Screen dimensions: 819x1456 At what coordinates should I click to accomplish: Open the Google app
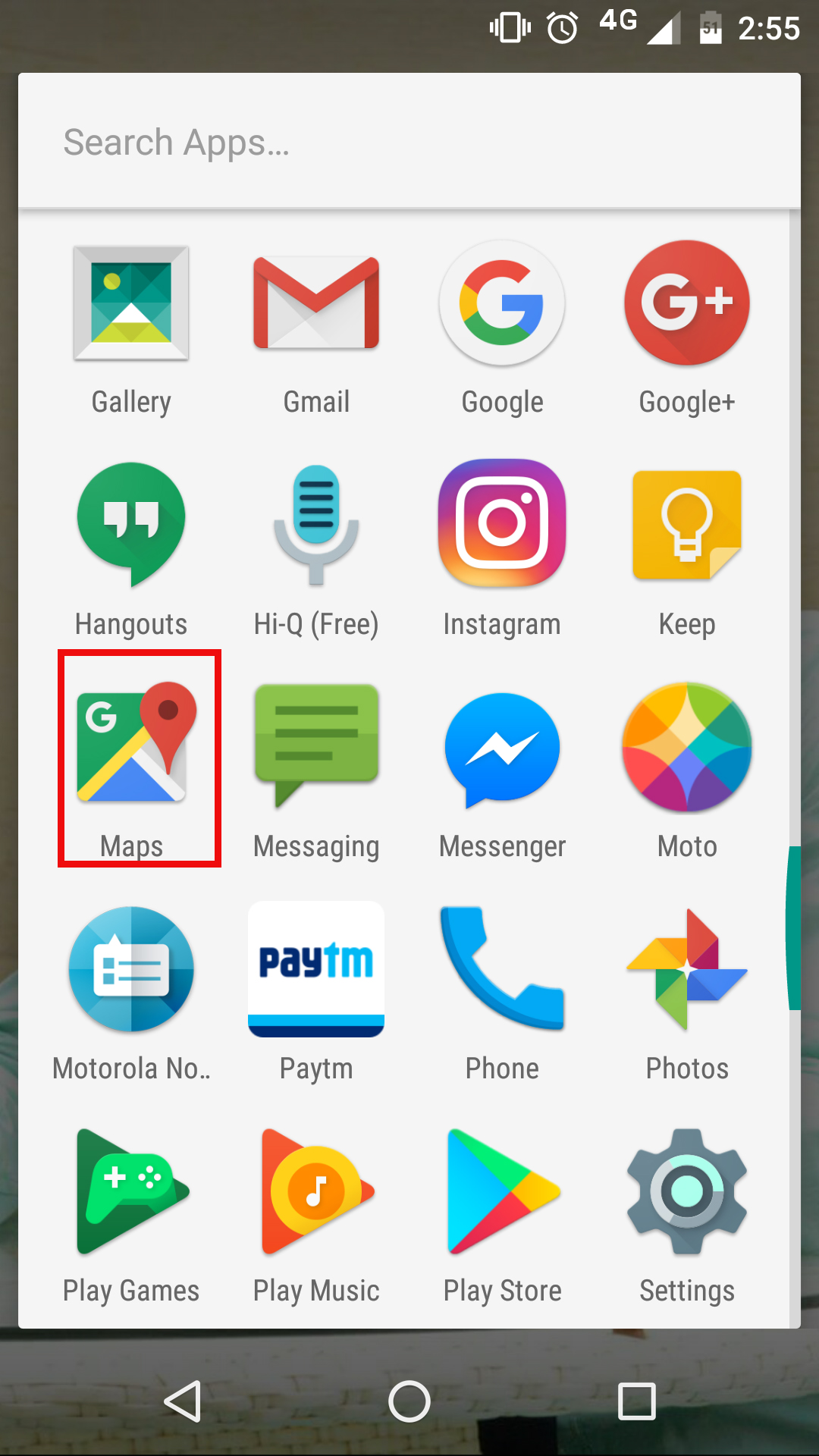tap(502, 303)
